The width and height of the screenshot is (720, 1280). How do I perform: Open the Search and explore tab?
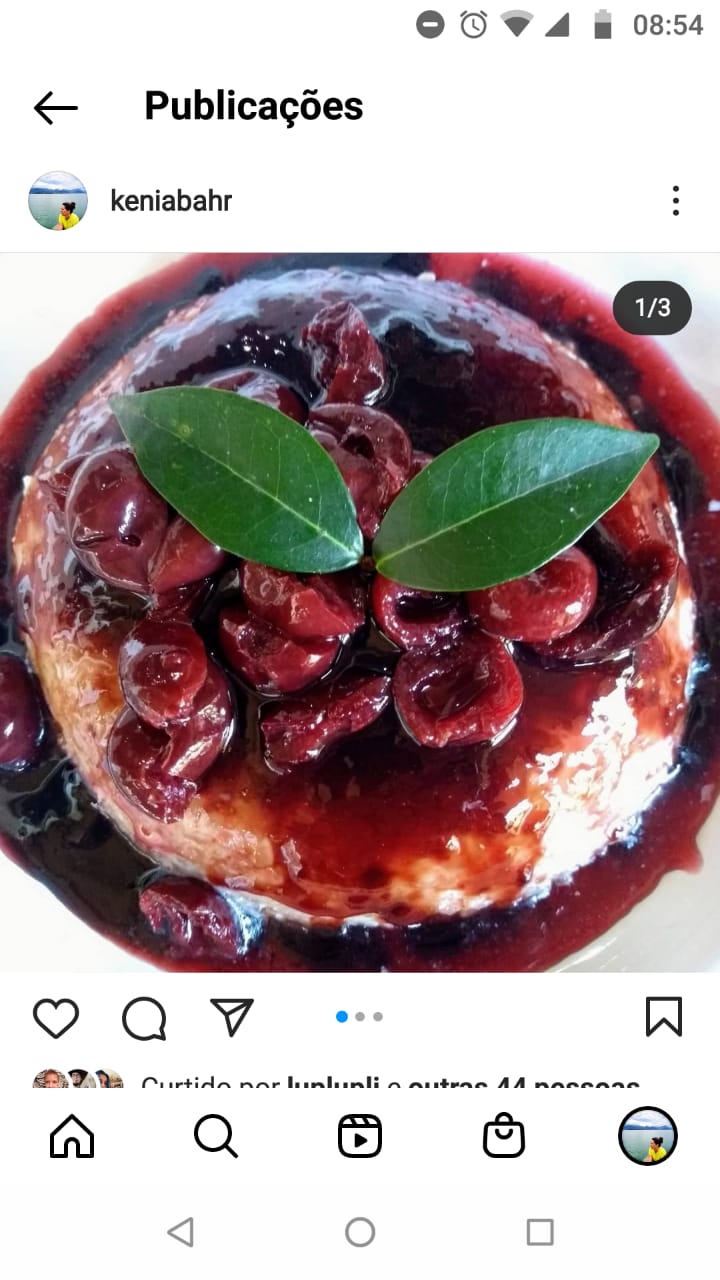[x=216, y=1137]
